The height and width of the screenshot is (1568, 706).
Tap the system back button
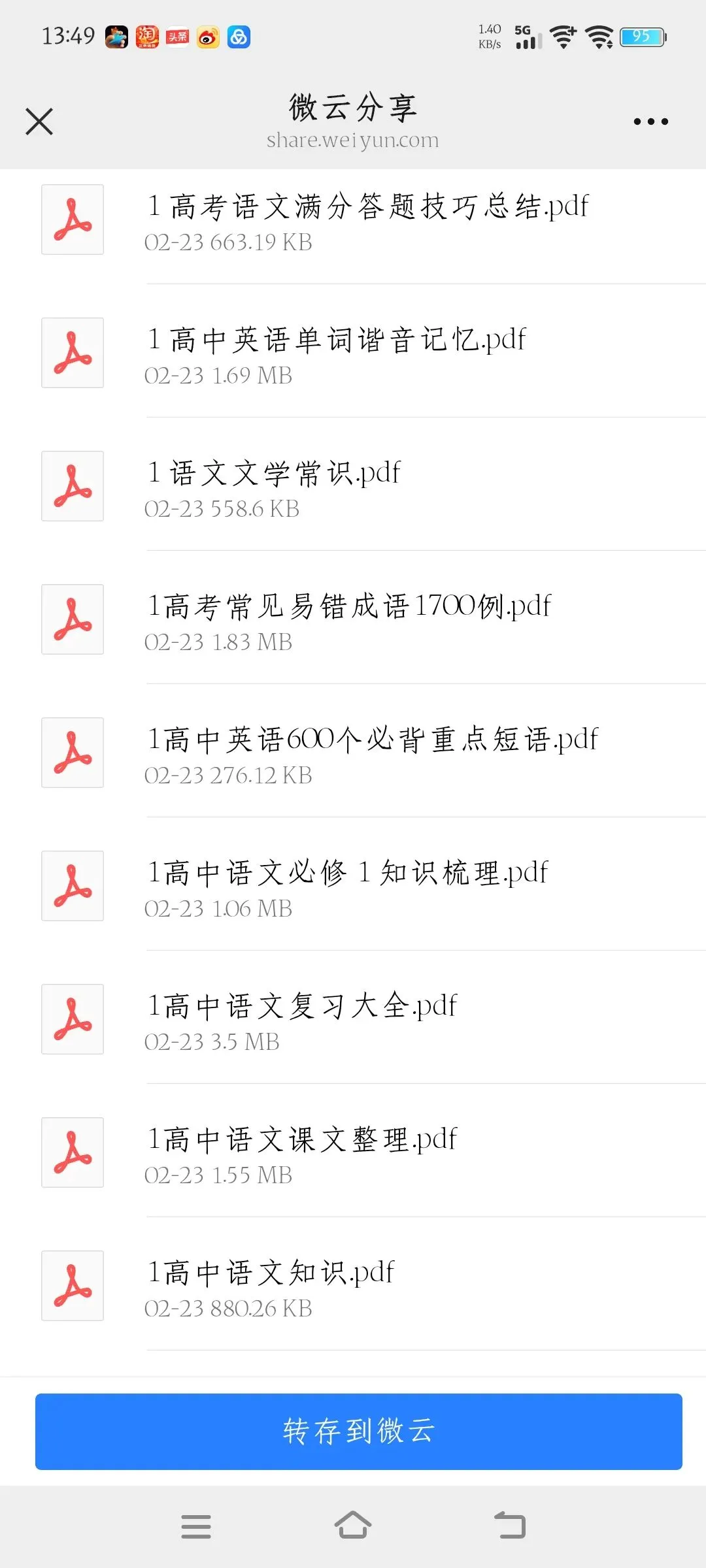(x=510, y=1526)
